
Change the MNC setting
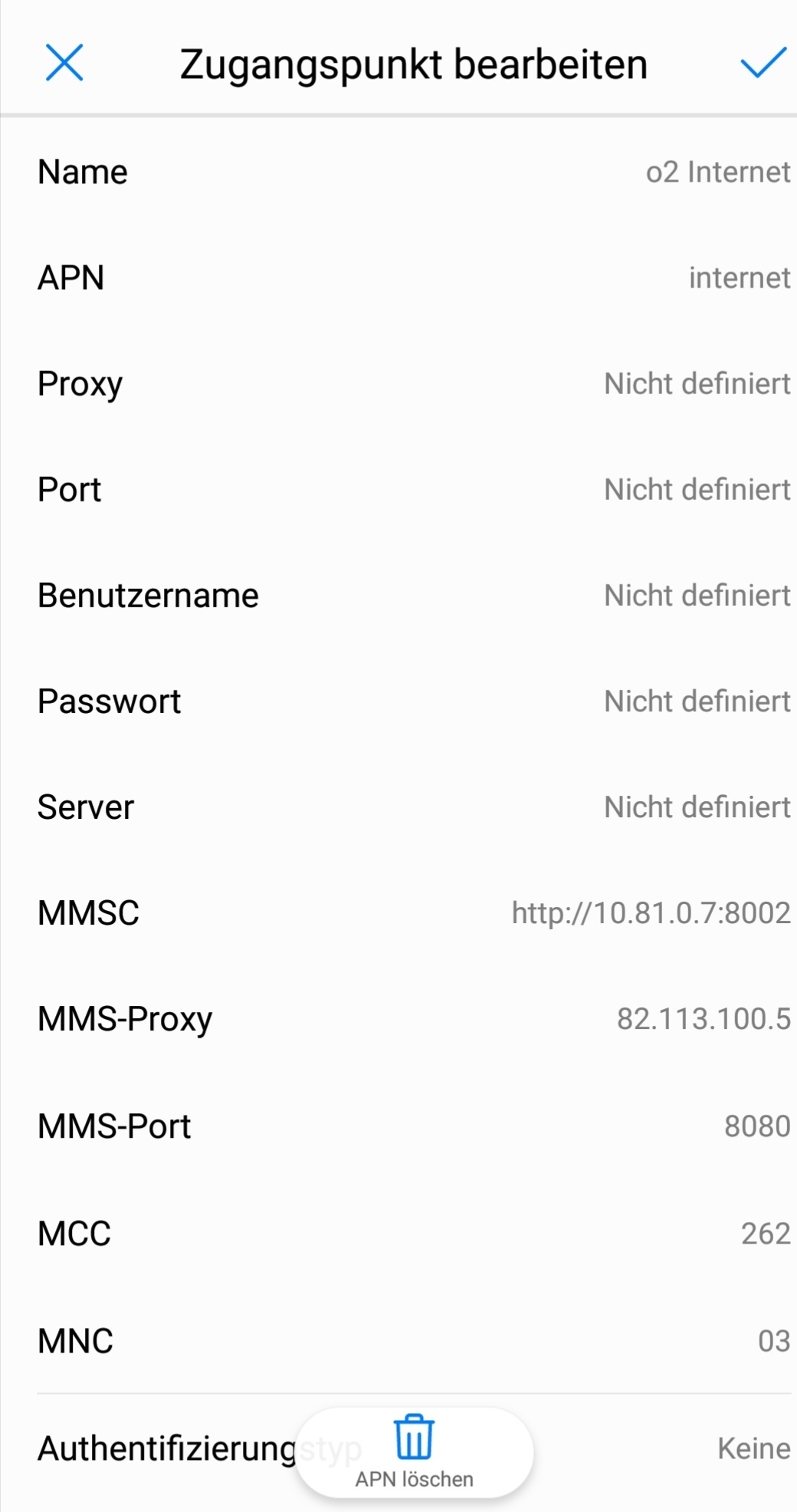[398, 1340]
